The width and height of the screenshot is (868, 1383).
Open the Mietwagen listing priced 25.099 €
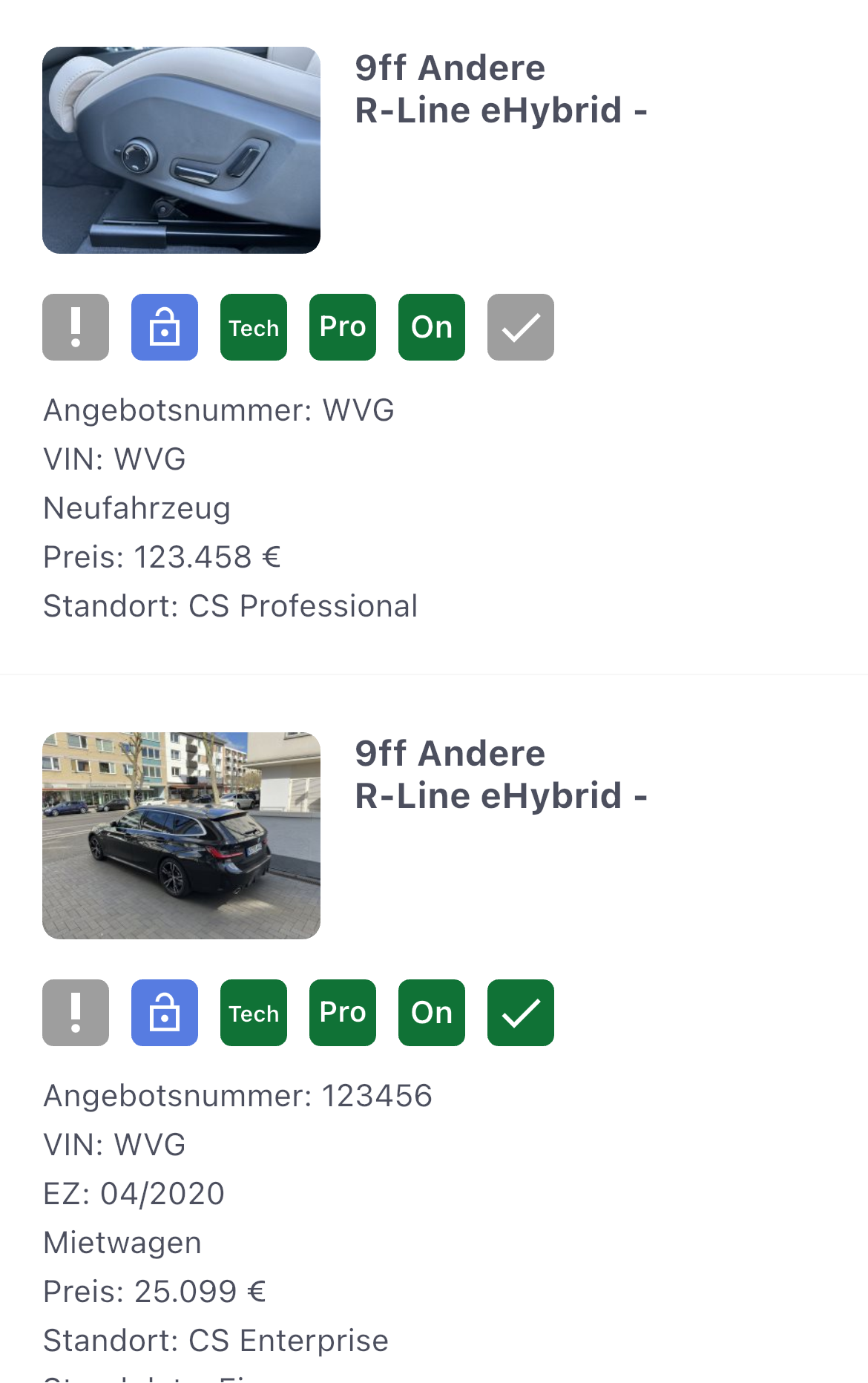point(501,775)
